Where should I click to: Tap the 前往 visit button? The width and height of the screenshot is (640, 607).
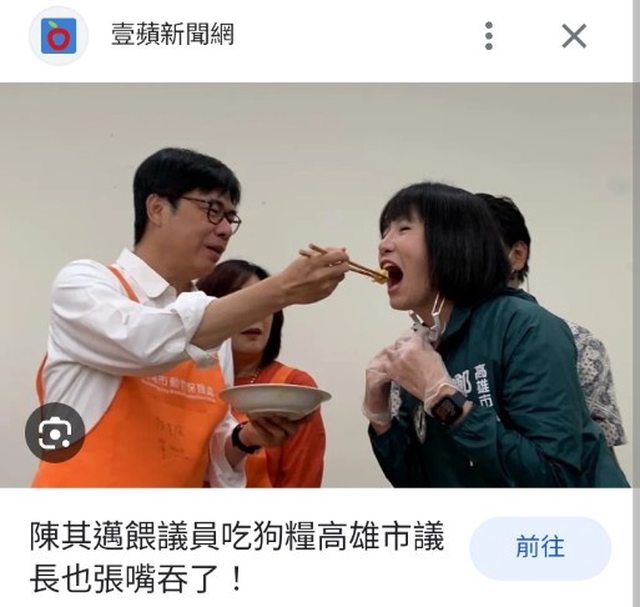[540, 548]
